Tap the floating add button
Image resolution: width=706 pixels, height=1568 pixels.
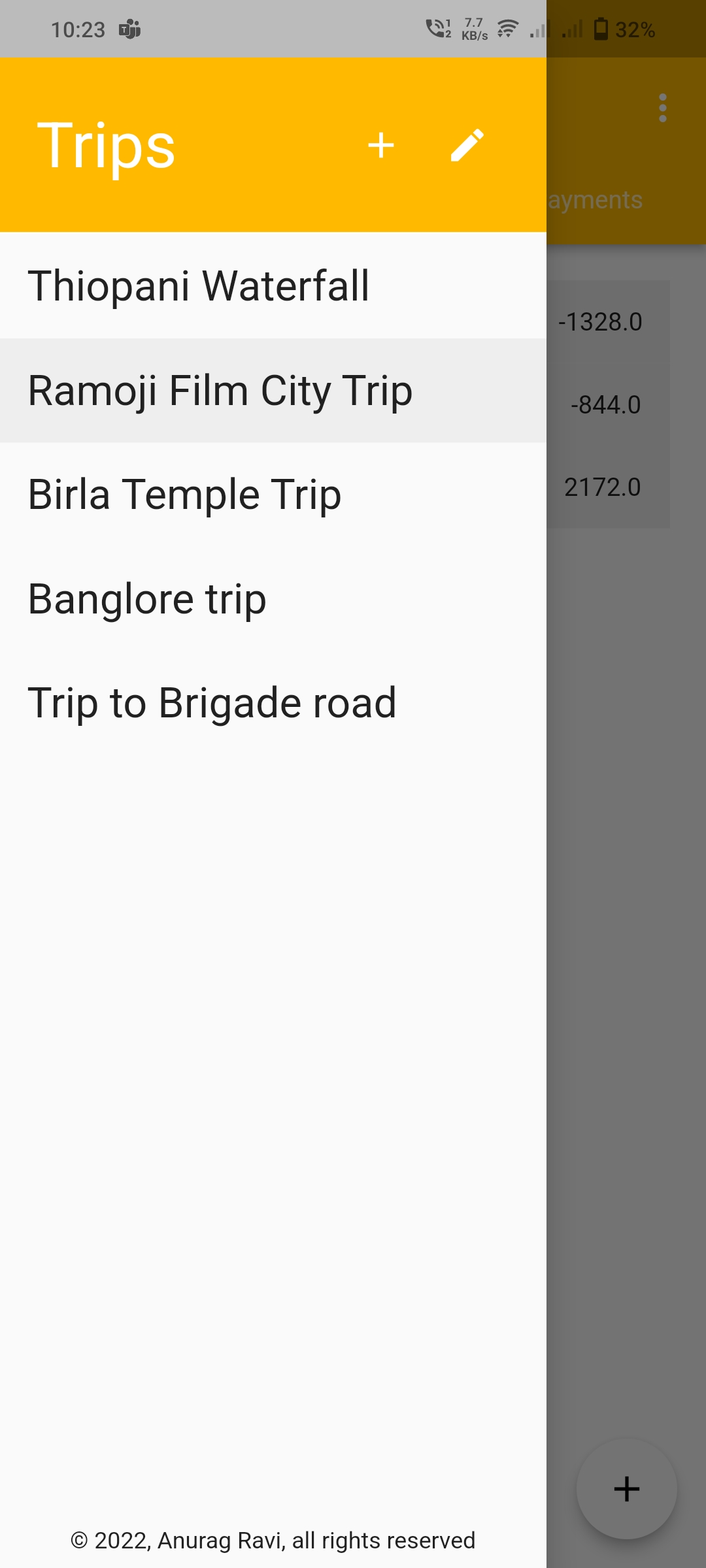(x=626, y=1489)
